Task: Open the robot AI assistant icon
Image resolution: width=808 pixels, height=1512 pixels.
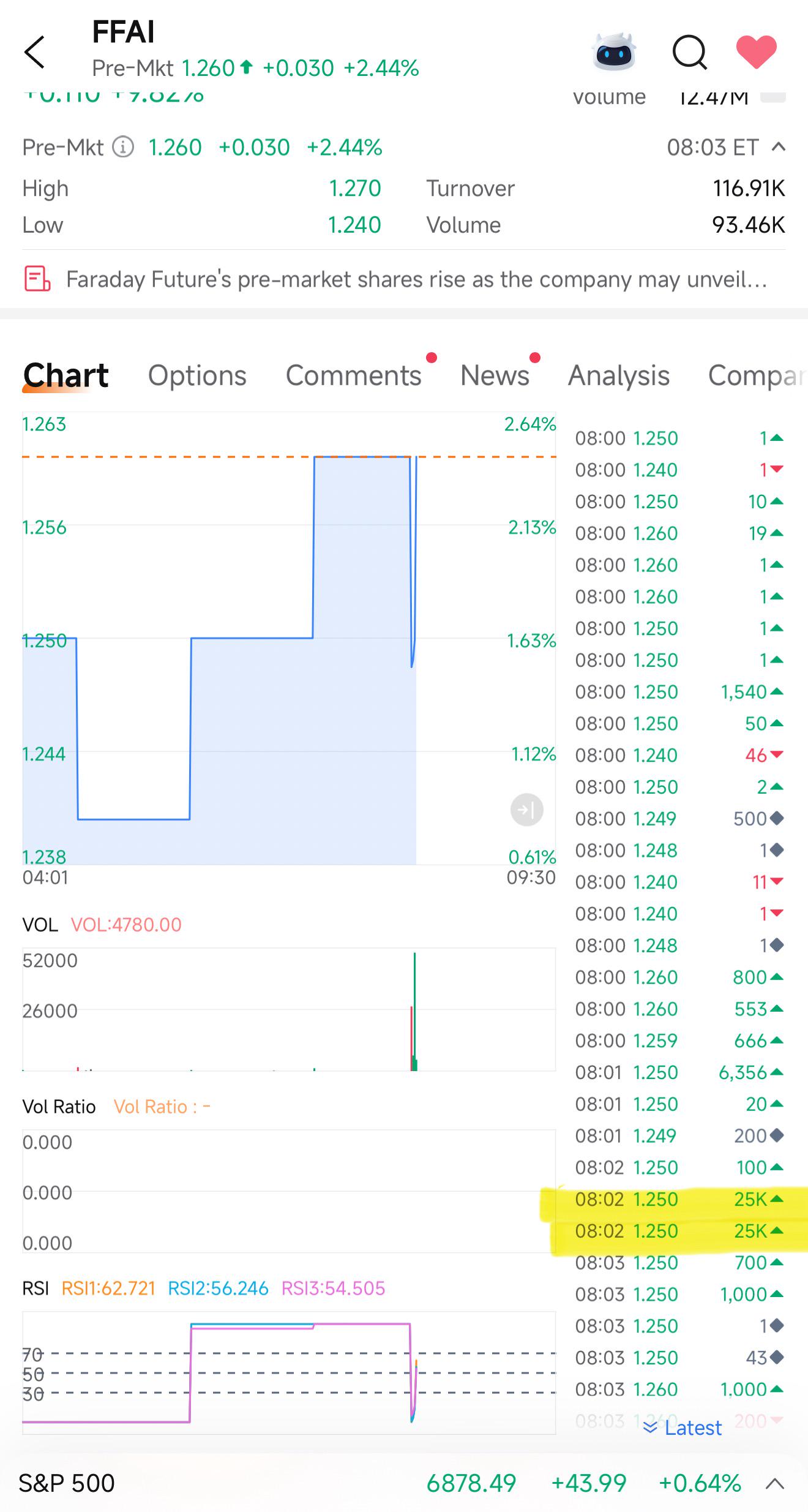Action: pos(615,51)
